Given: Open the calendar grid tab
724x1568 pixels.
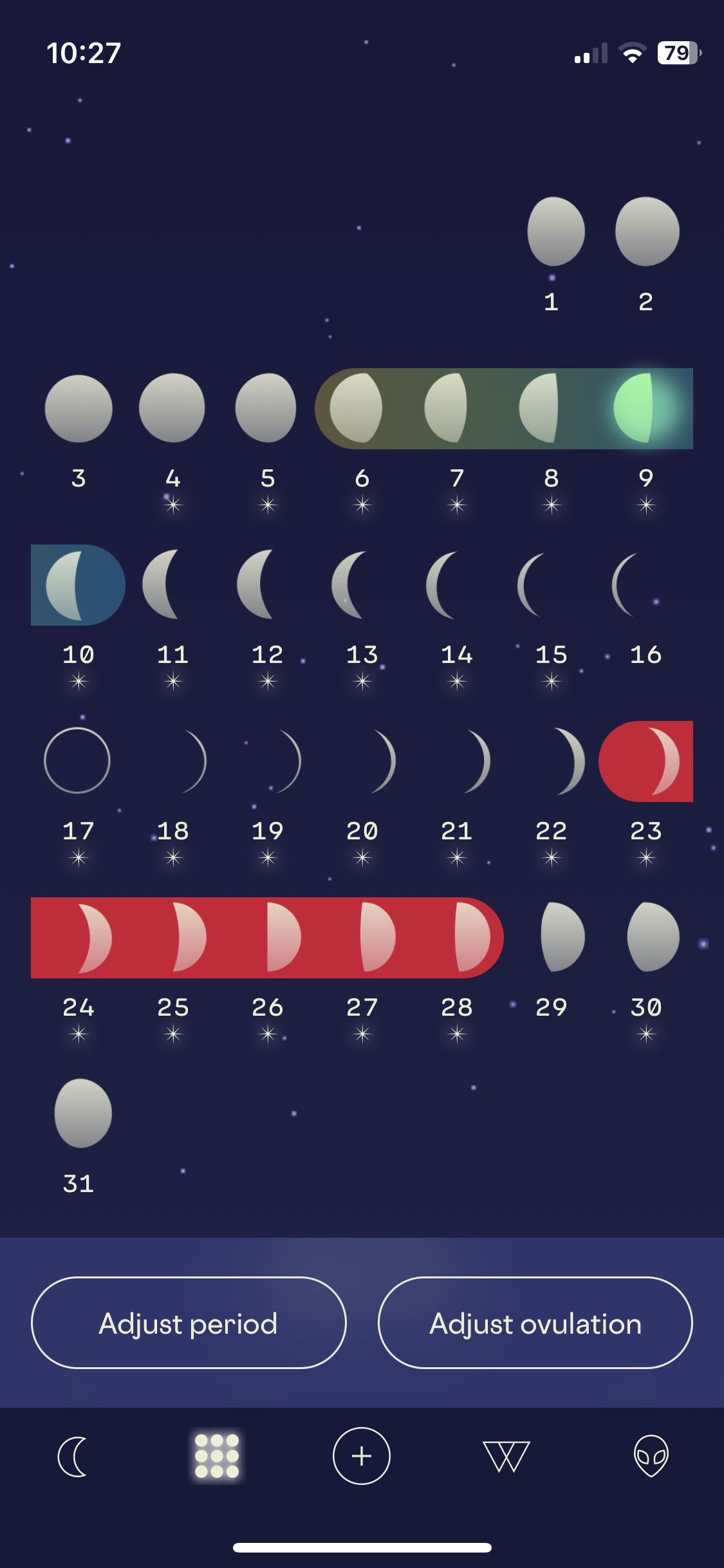Looking at the screenshot, I should tap(217, 1456).
